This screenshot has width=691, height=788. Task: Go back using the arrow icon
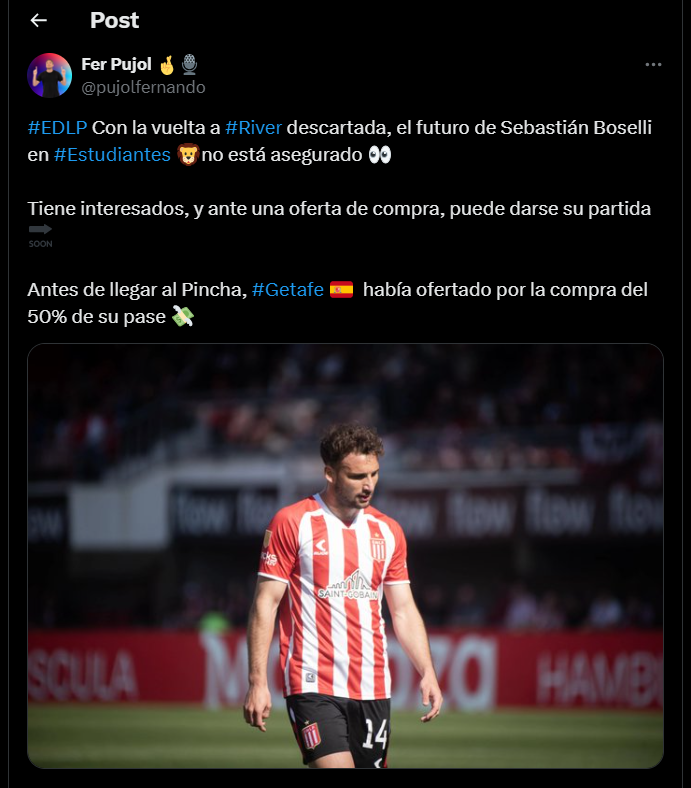(x=39, y=20)
